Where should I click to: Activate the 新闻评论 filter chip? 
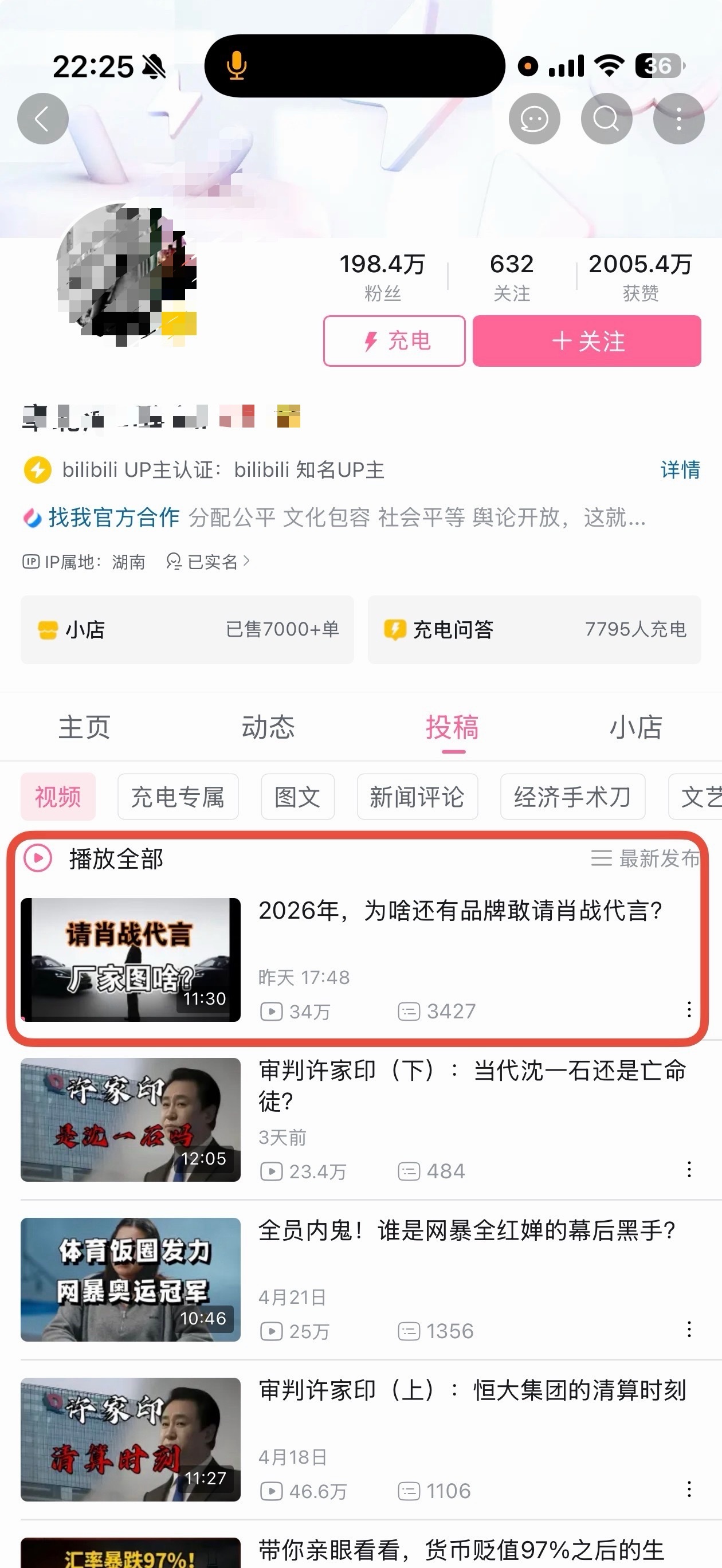coord(417,797)
